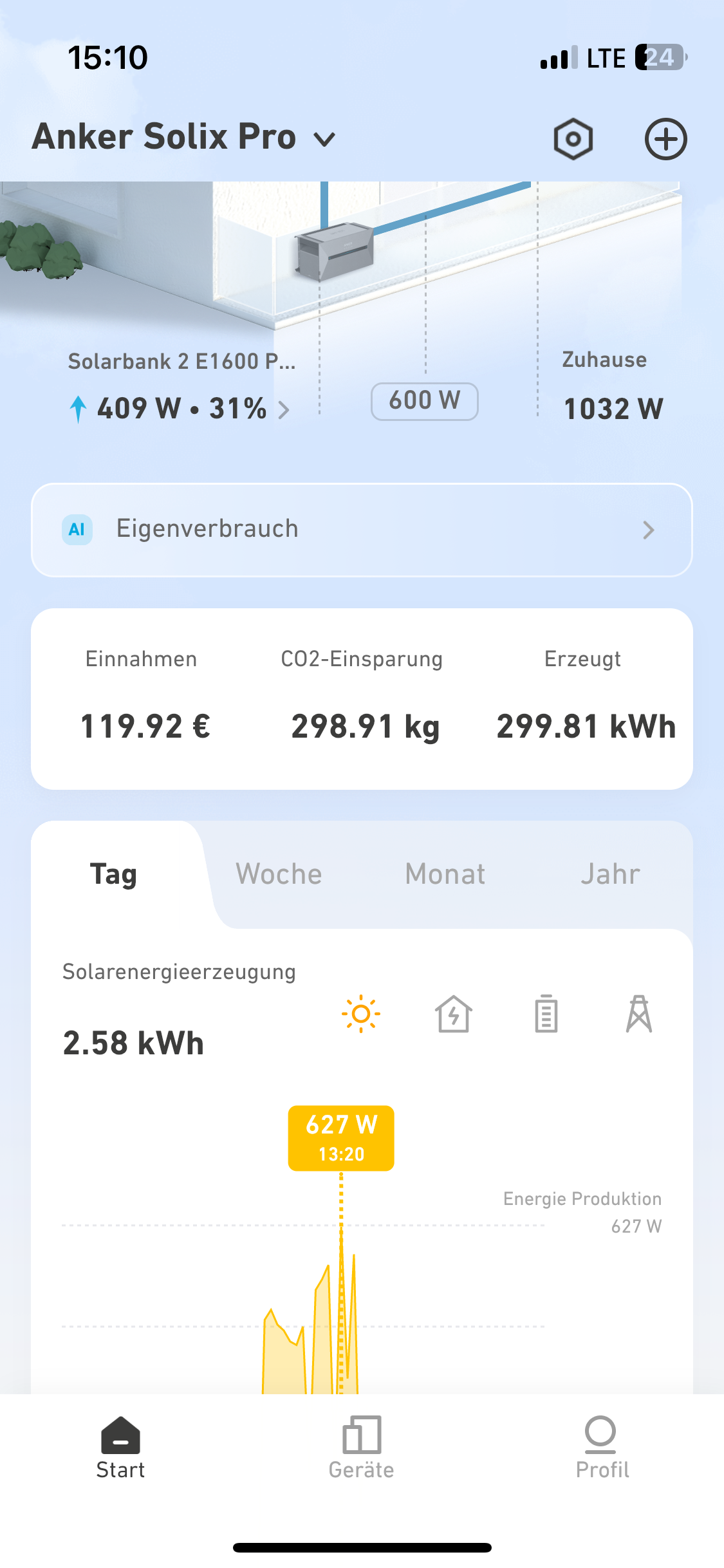Switch to the Jahr tab
This screenshot has height=1568, width=724.
(610, 874)
